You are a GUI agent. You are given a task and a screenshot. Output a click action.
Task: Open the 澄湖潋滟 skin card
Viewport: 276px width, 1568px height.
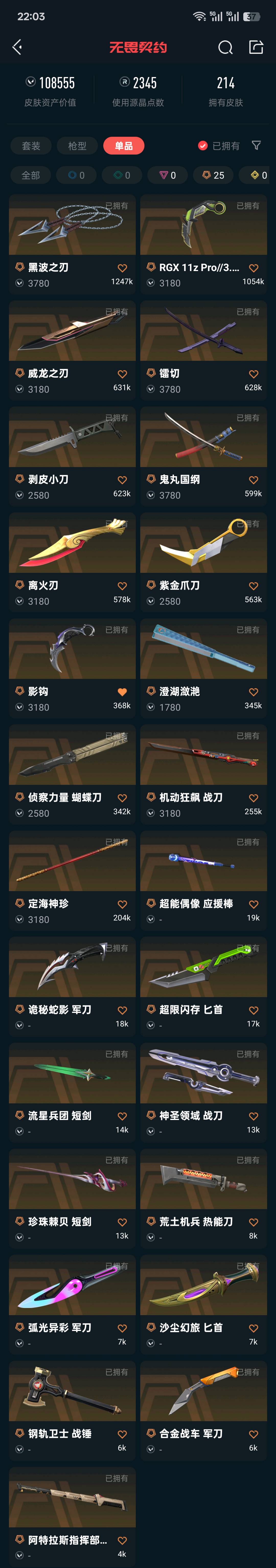(203, 668)
